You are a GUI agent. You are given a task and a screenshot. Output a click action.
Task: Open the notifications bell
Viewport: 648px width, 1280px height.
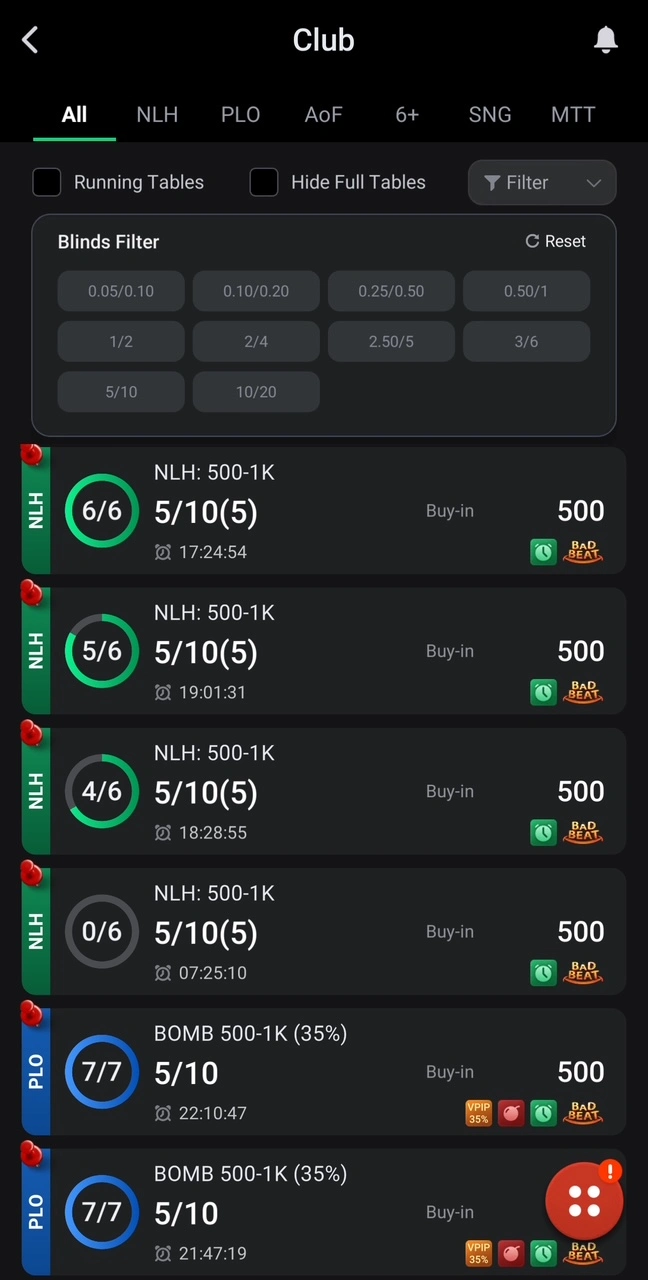605,40
